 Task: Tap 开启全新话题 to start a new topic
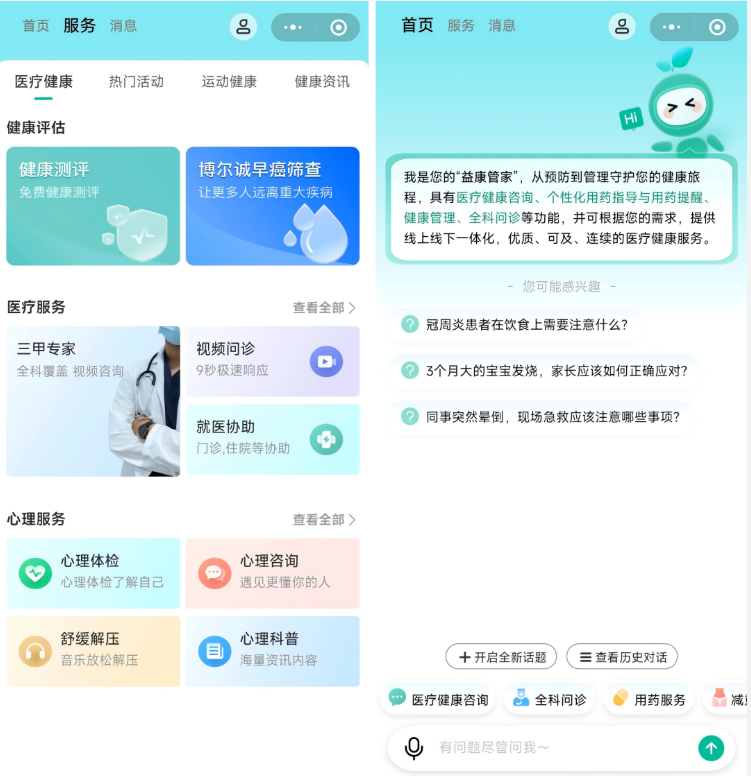501,657
